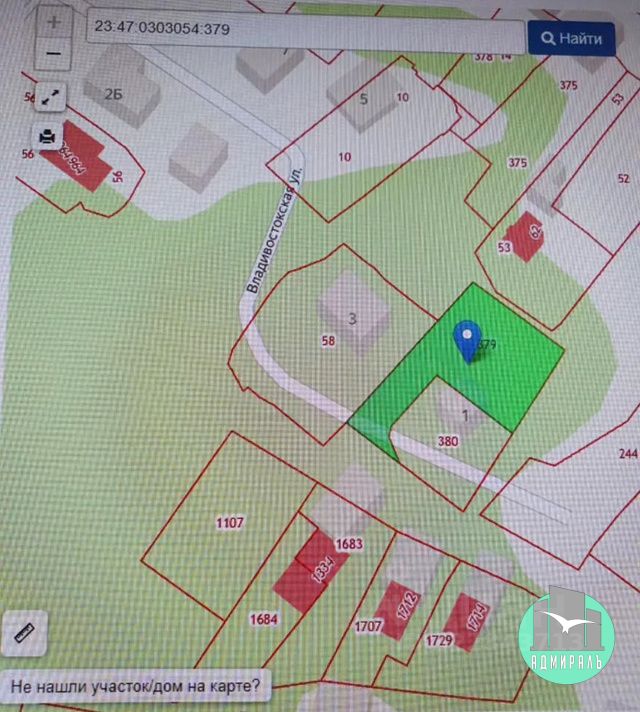Open "Не нашли участок/дом на карте?" help
Viewport: 640px width, 712px height.
click(136, 687)
